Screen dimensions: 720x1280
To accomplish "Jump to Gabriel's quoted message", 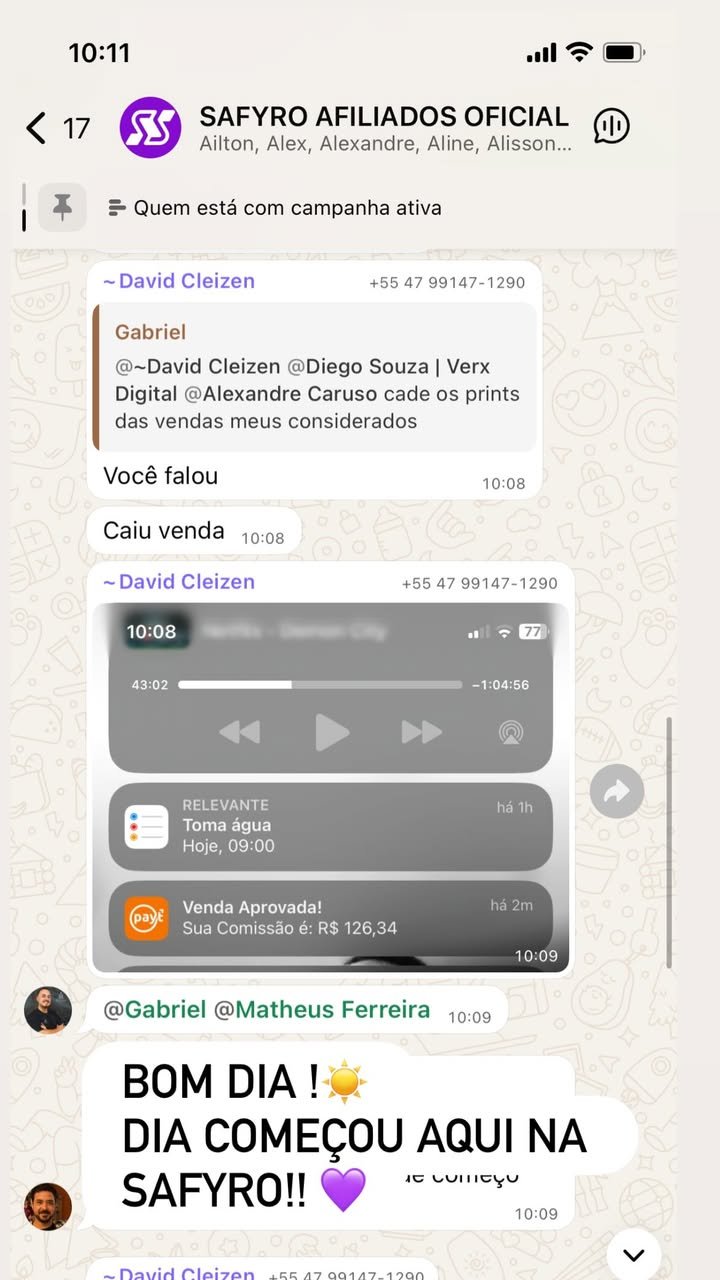I will tap(315, 377).
